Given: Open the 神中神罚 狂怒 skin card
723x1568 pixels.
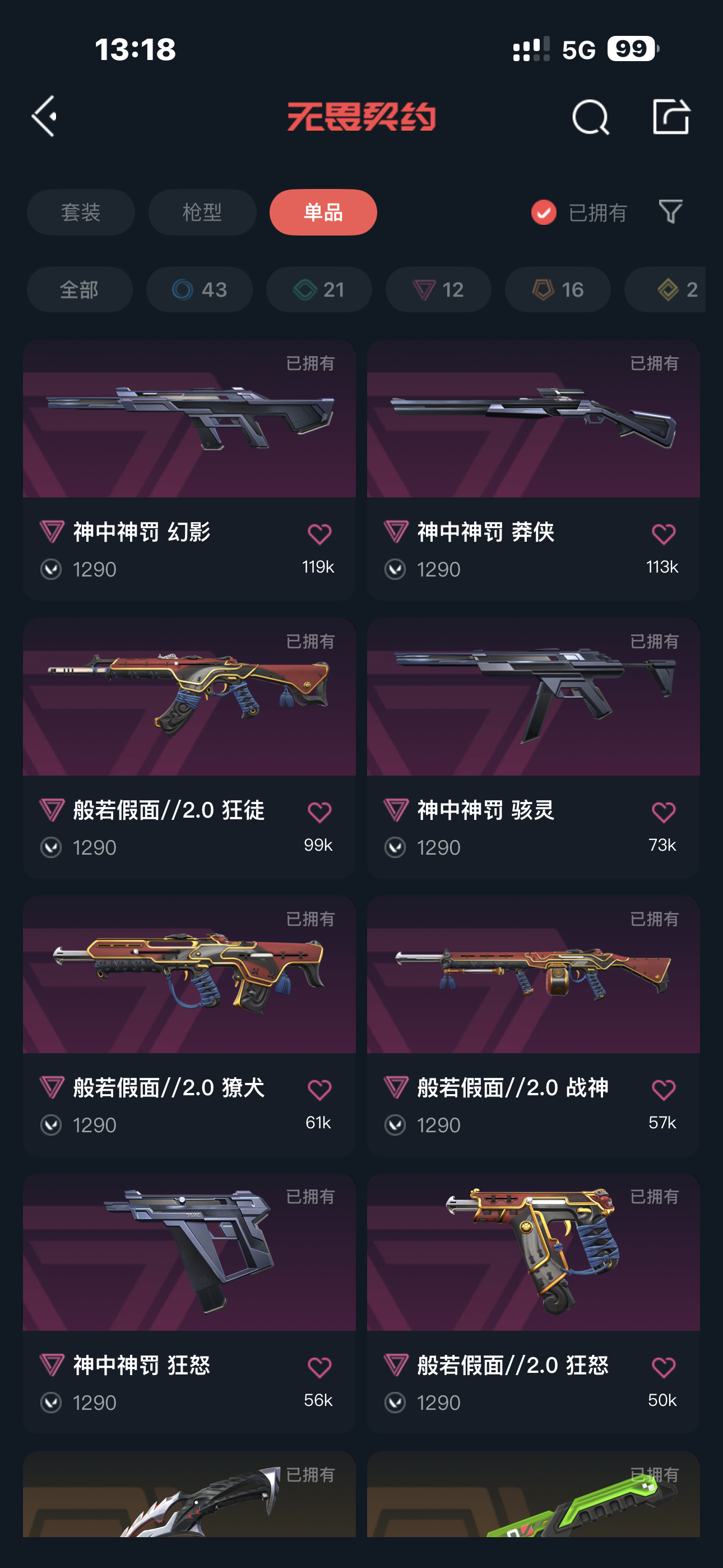Looking at the screenshot, I should (189, 1303).
